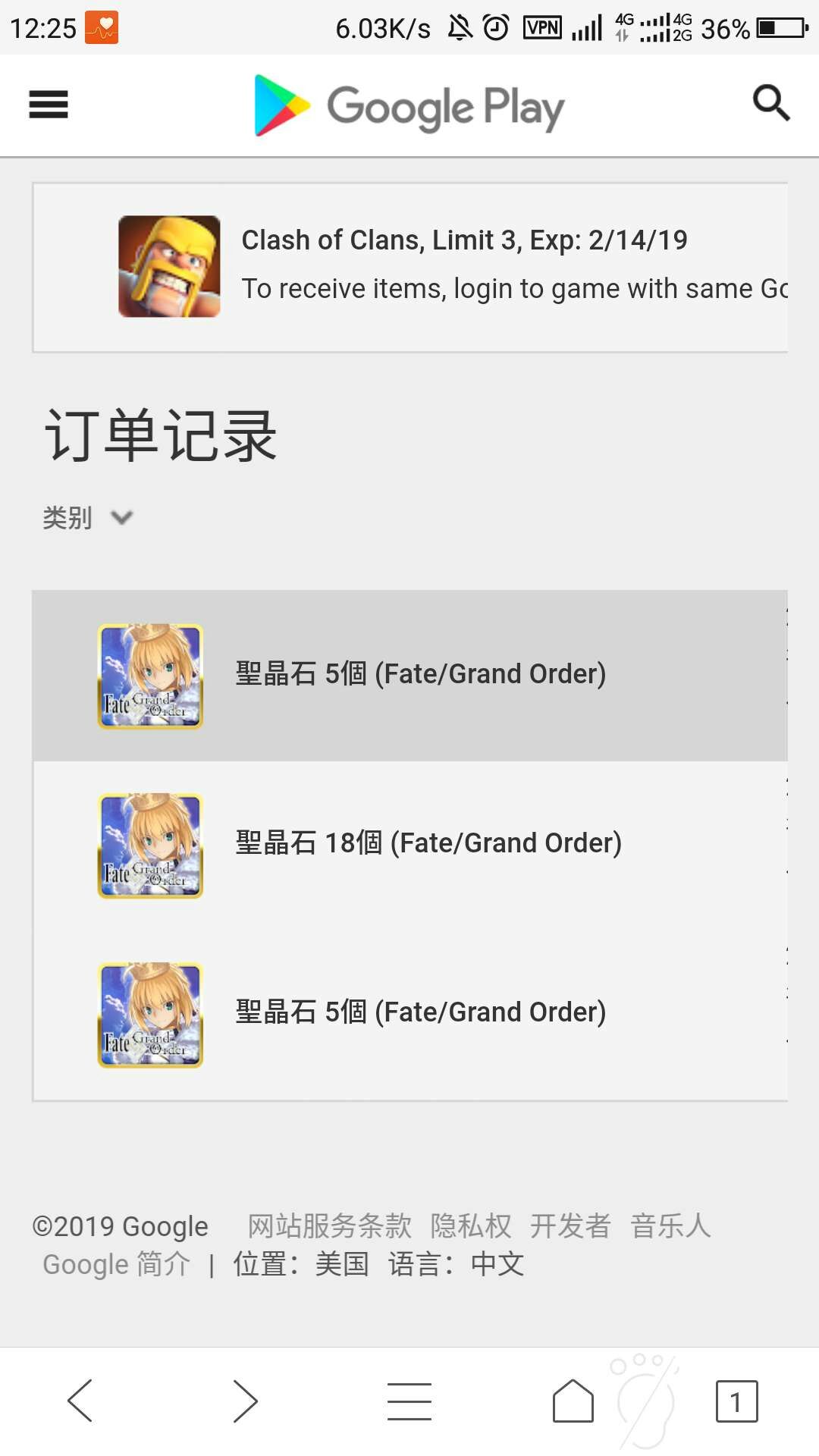
Task: Select the 音乐人 footer menu item
Action: pyautogui.click(x=670, y=1225)
